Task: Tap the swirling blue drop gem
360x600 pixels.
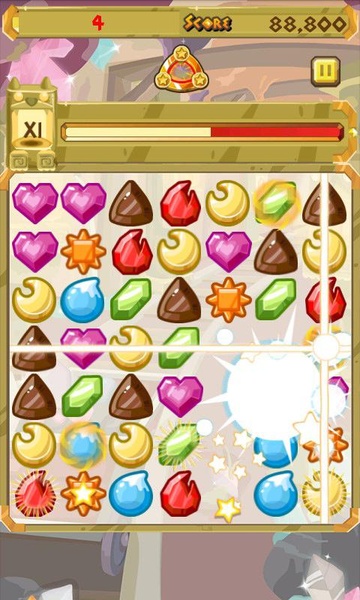Action: pyautogui.click(x=83, y=446)
